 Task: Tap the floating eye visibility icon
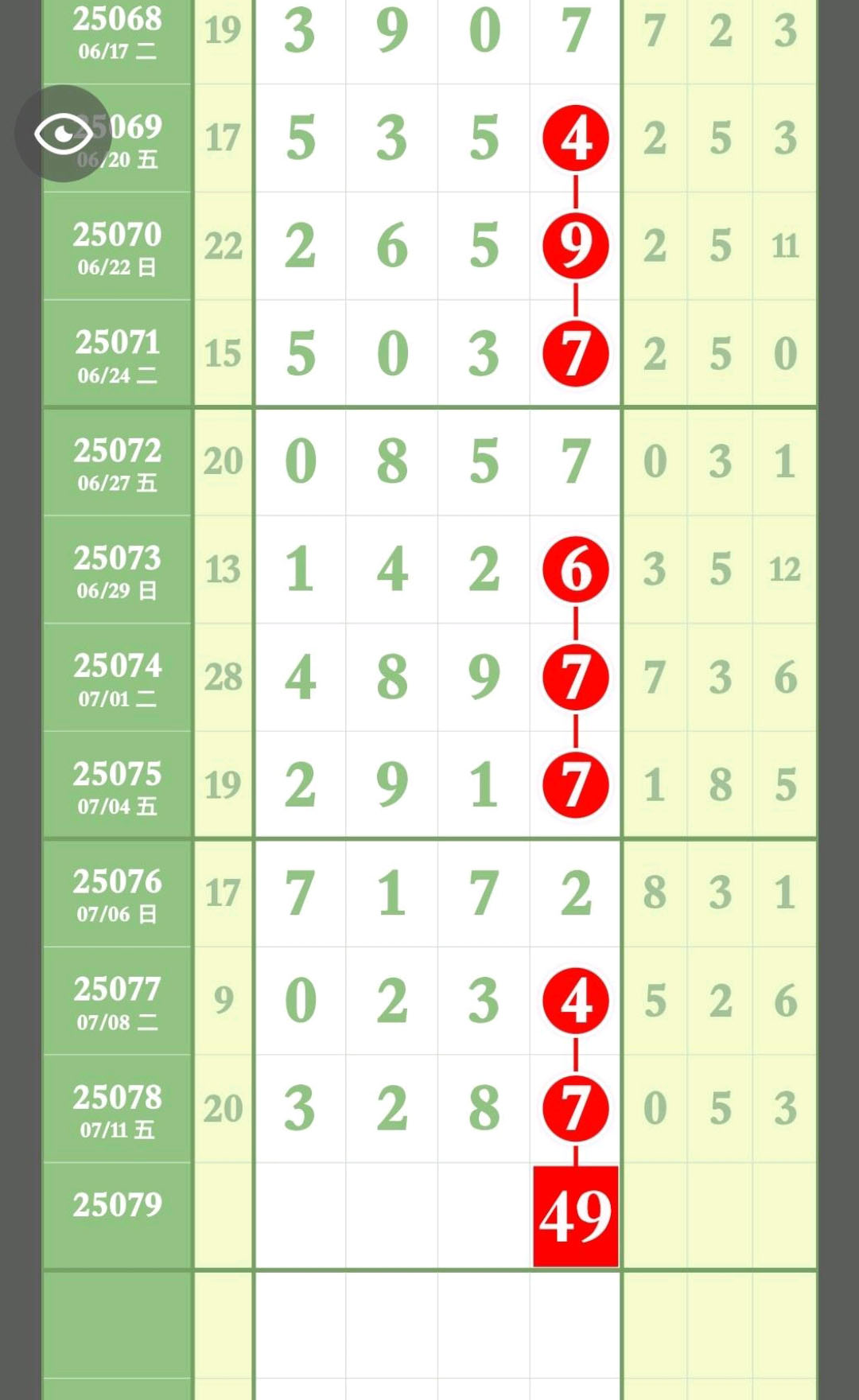point(64,134)
